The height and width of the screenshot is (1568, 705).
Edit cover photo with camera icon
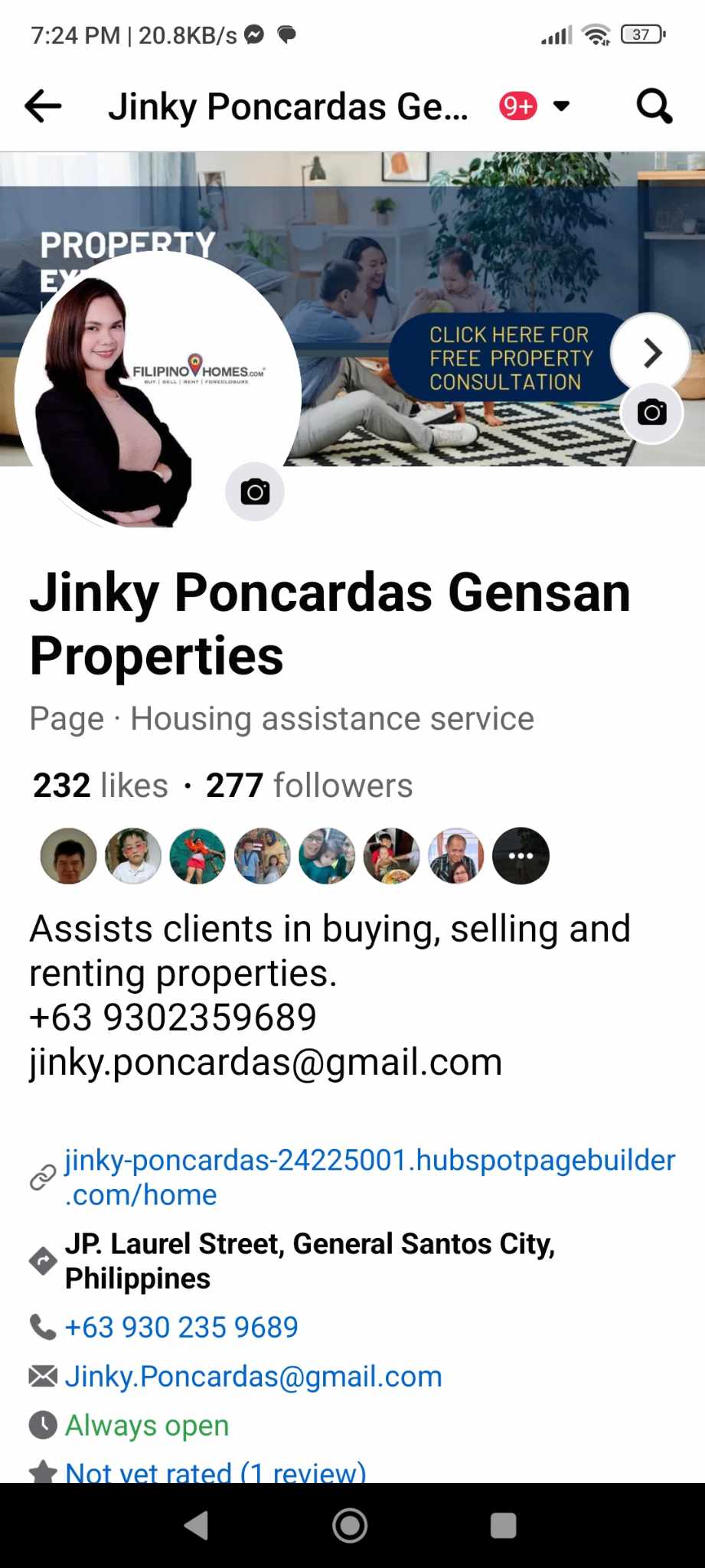[x=651, y=413]
